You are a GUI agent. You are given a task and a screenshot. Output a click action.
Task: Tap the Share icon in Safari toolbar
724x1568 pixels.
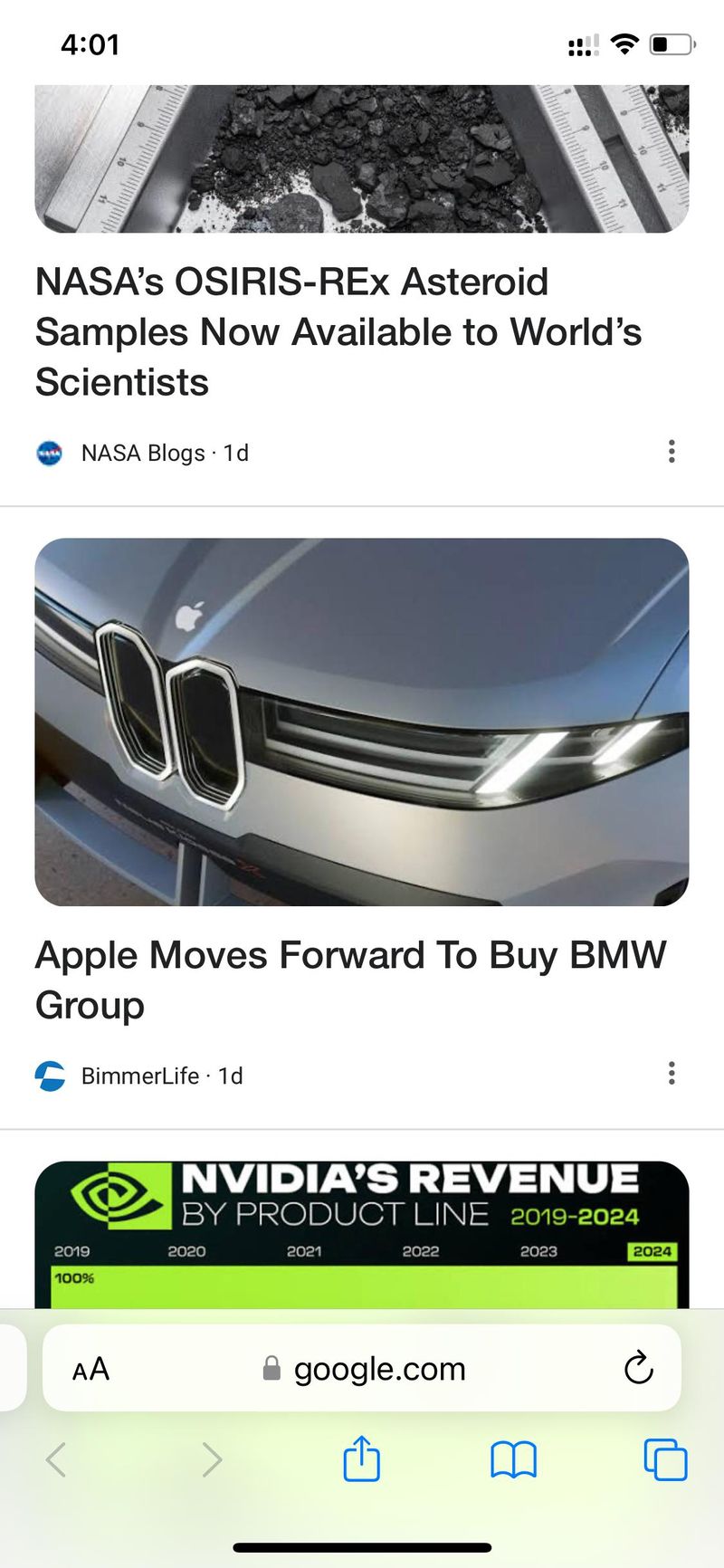click(361, 1458)
